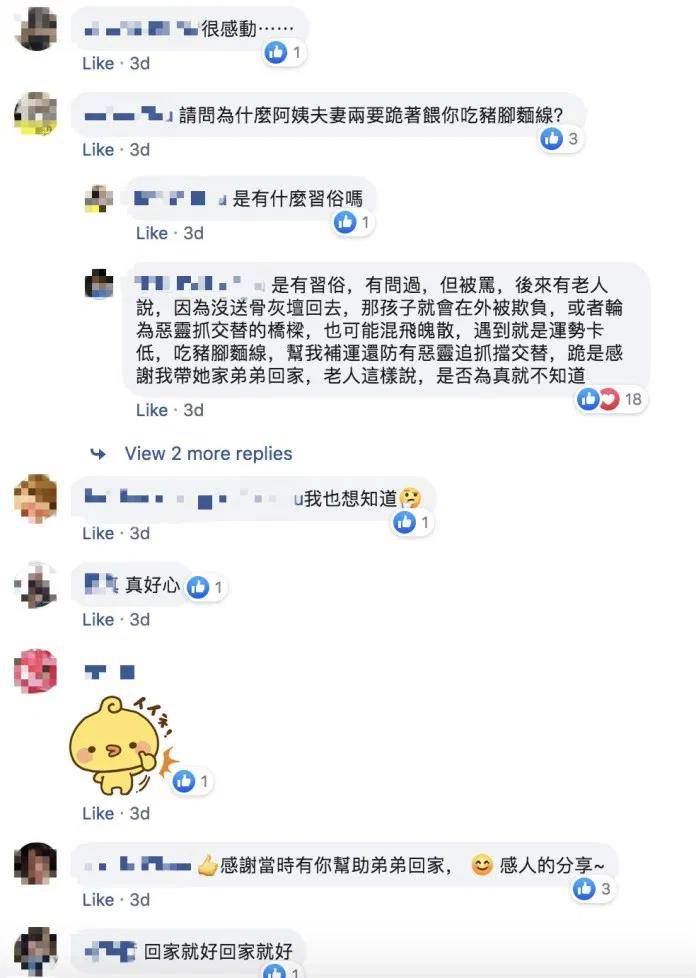Image resolution: width=696 pixels, height=978 pixels.
Task: View the 3 likes on 感人的分享 comment
Action: [x=593, y=888]
